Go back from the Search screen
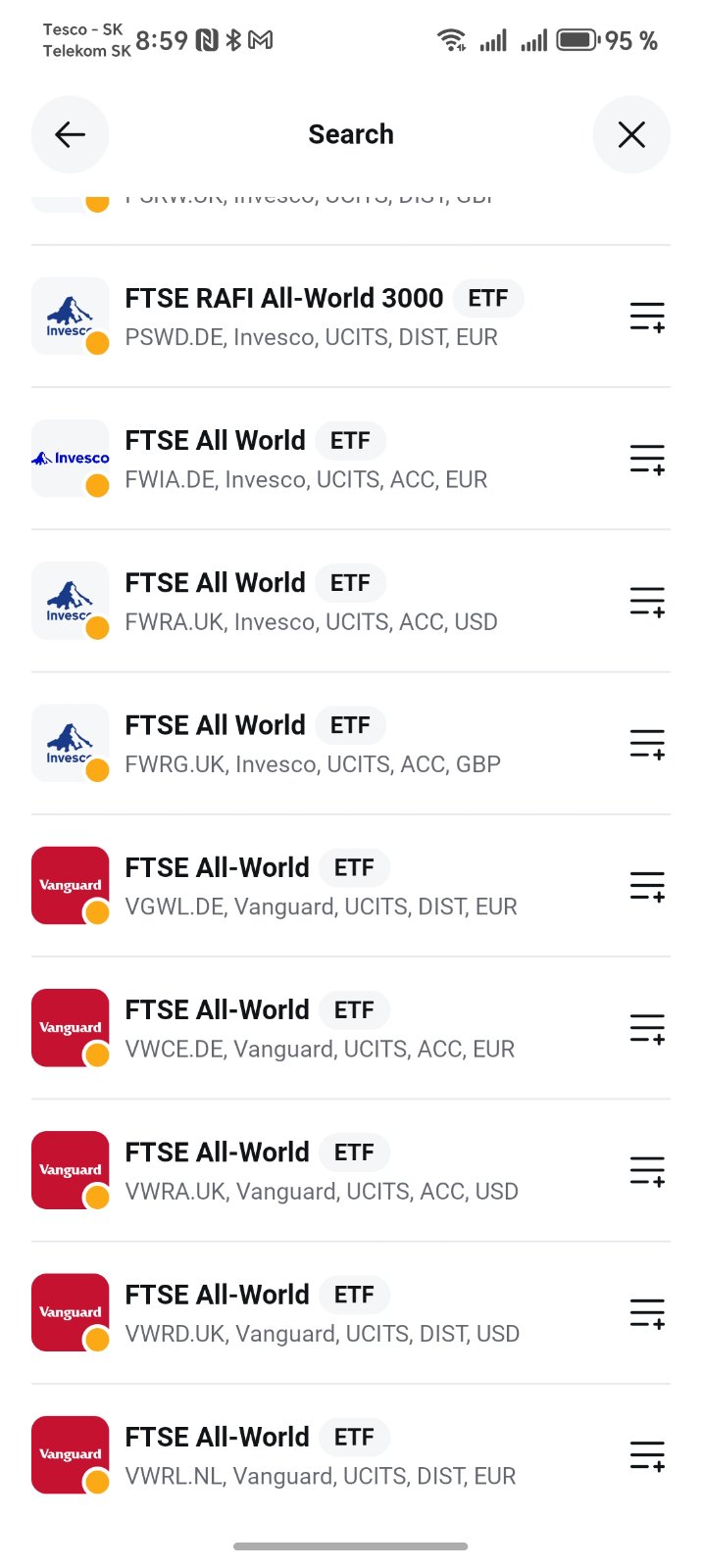This screenshot has height=1568, width=702. pos(70,134)
